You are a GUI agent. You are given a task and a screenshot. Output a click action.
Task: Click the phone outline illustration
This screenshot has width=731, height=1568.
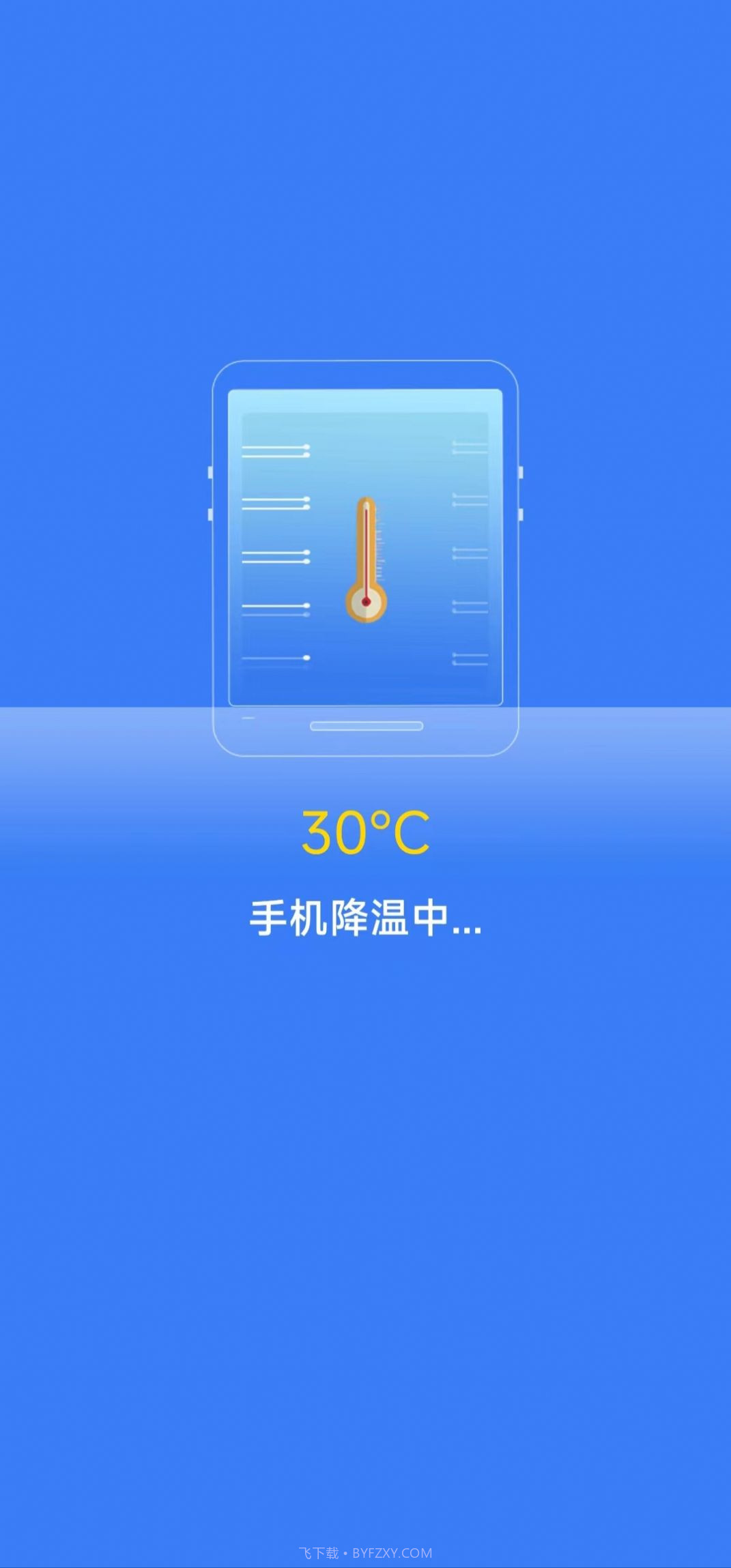click(x=367, y=560)
